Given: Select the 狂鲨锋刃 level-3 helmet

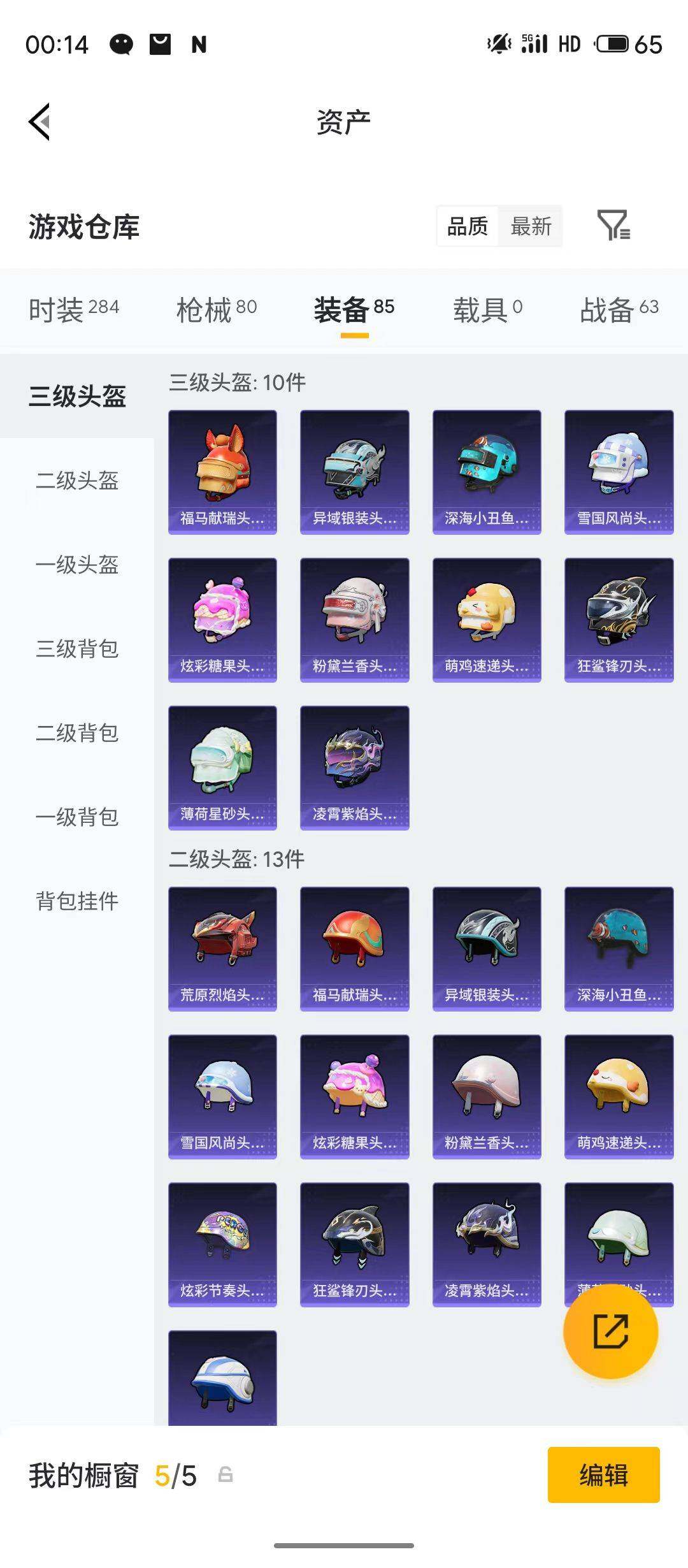Looking at the screenshot, I should coord(618,620).
